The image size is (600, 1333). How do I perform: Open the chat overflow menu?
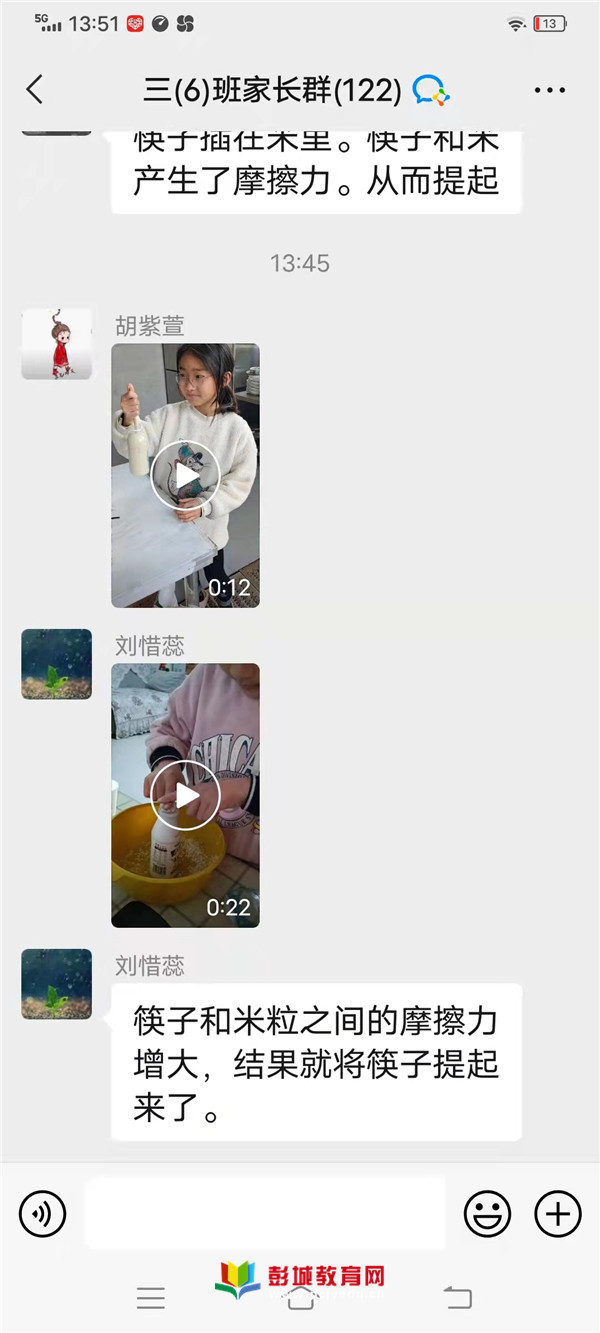tap(549, 91)
